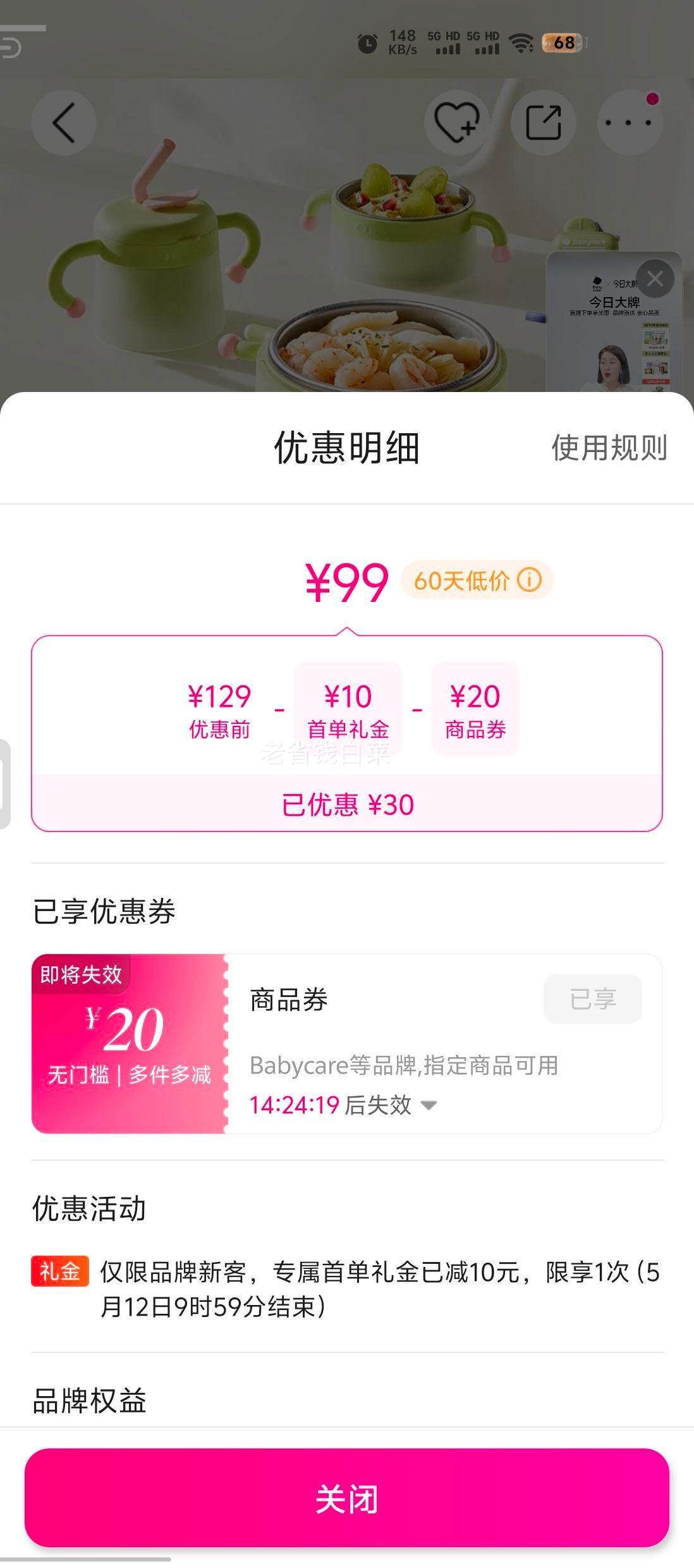Dismiss the floating live stream window
694x1568 pixels.
tap(655, 278)
